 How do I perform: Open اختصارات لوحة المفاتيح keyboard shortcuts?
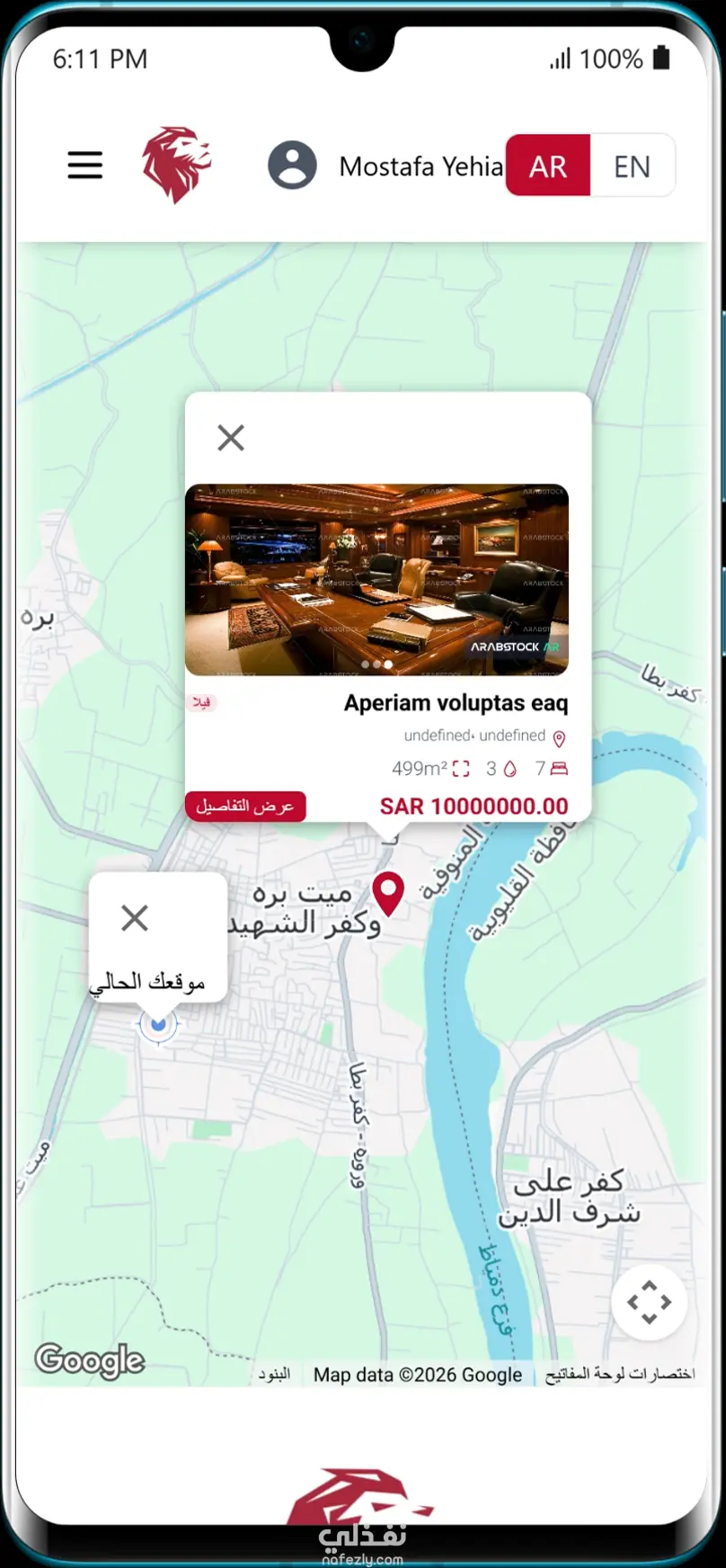[x=620, y=1374]
